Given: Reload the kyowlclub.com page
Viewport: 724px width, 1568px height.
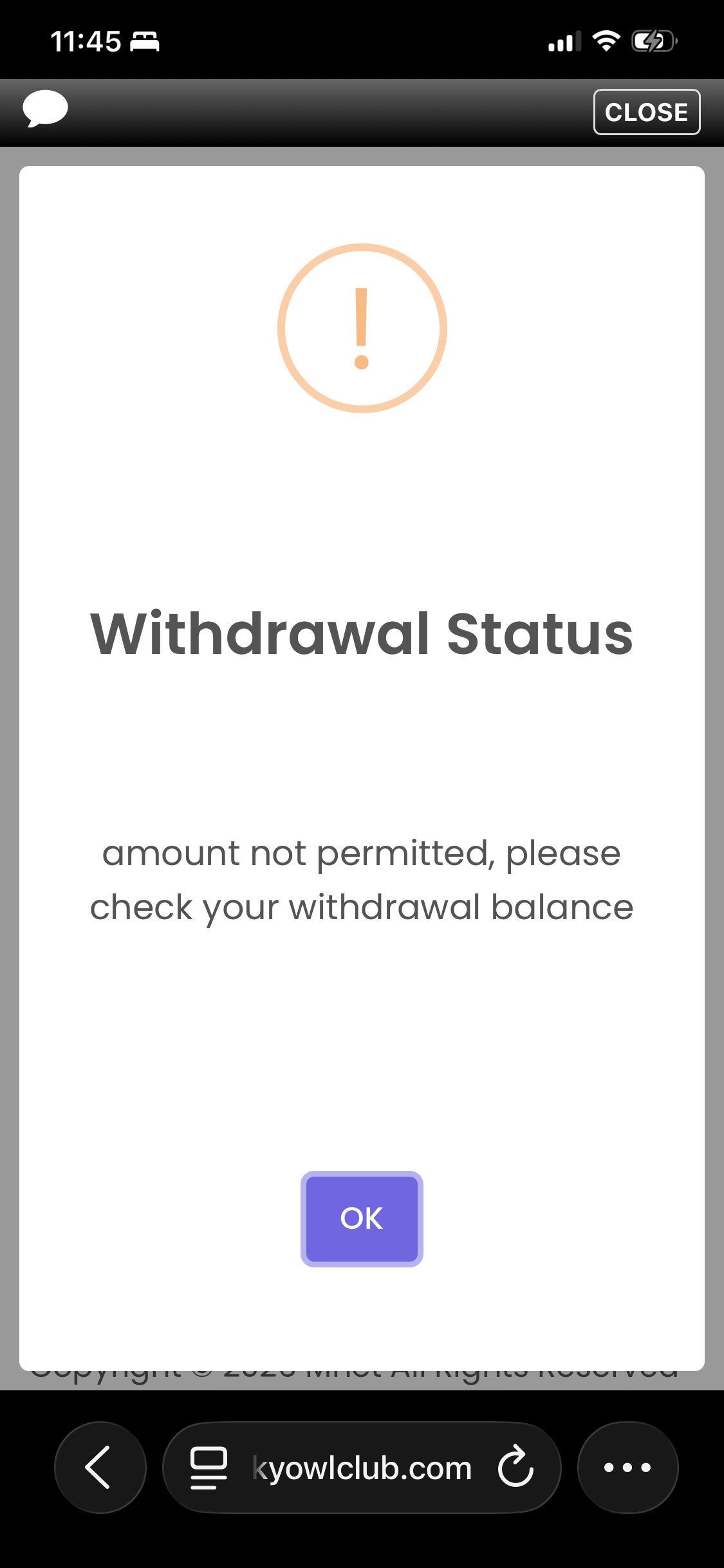Looking at the screenshot, I should [x=515, y=1467].
